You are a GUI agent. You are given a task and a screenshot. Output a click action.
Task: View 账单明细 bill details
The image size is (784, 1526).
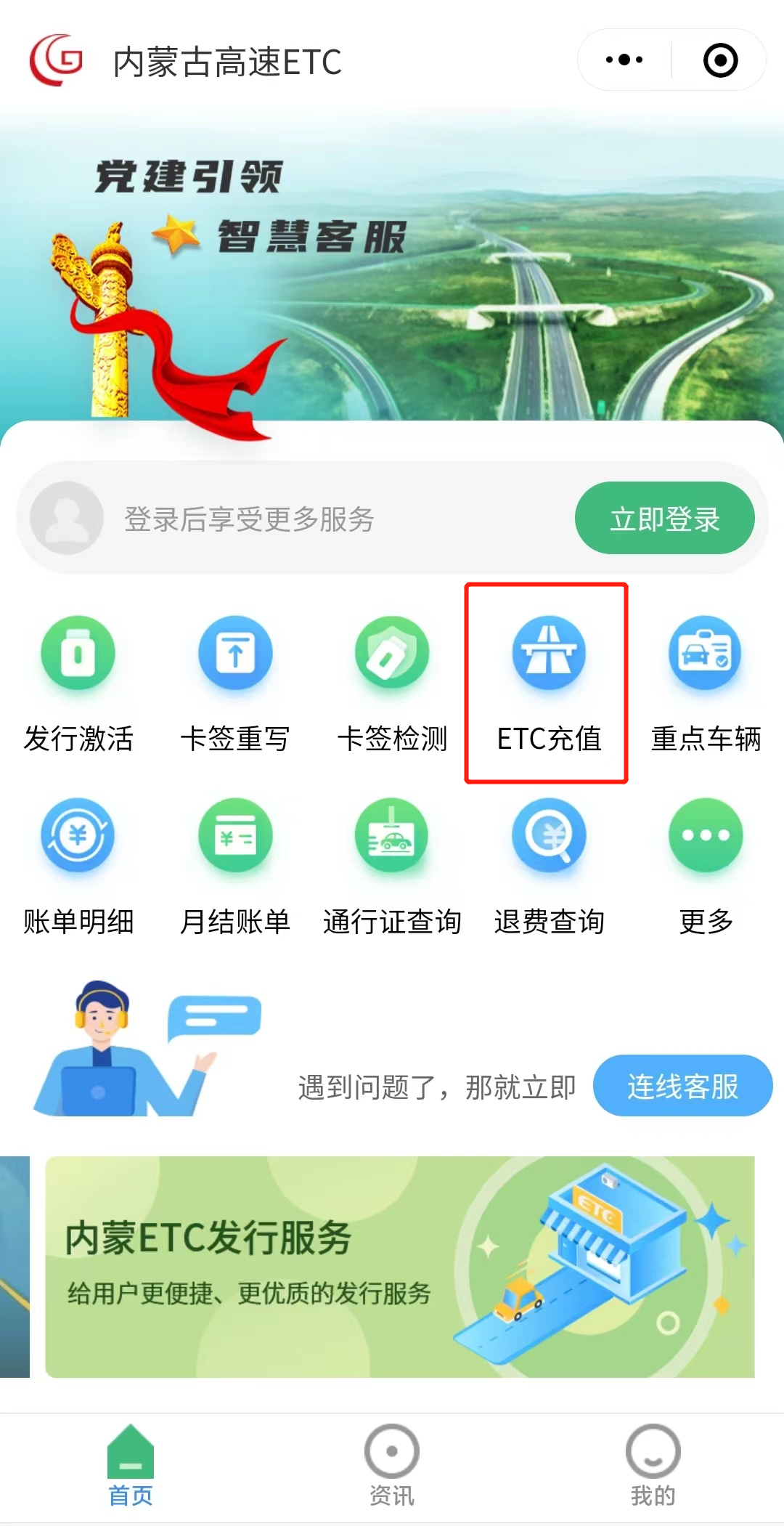click(x=78, y=866)
